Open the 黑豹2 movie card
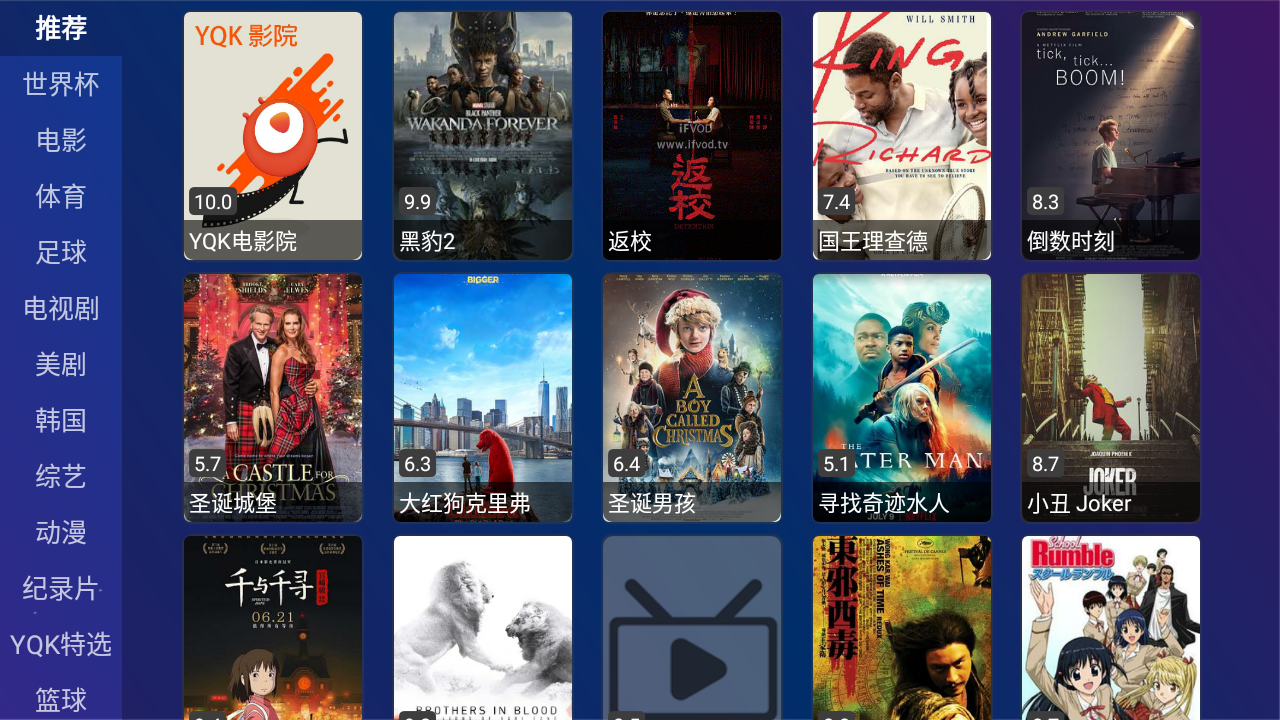 [483, 136]
